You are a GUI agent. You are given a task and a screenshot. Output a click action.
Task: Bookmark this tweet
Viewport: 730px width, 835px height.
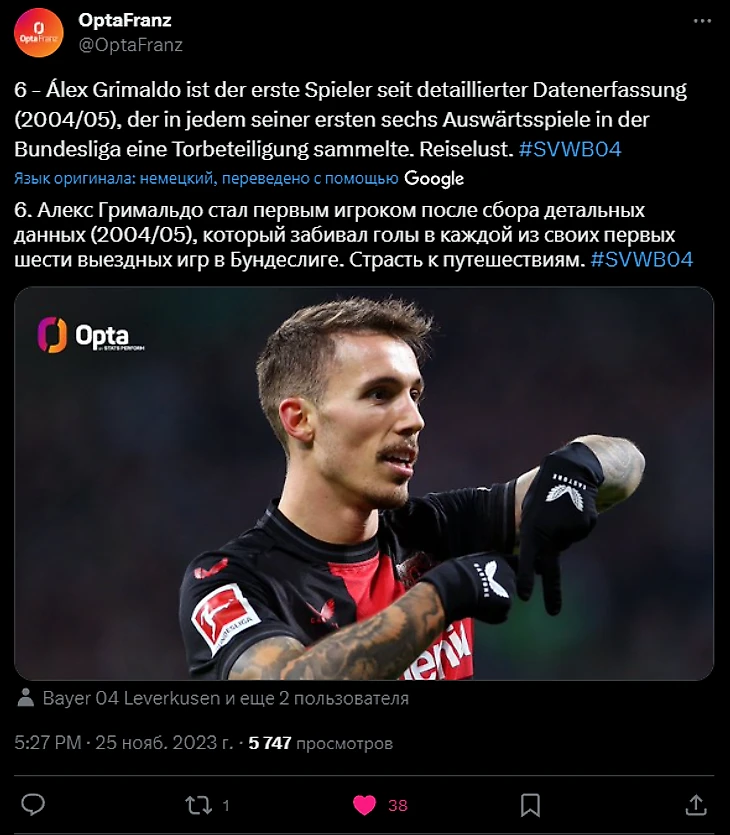tap(531, 804)
